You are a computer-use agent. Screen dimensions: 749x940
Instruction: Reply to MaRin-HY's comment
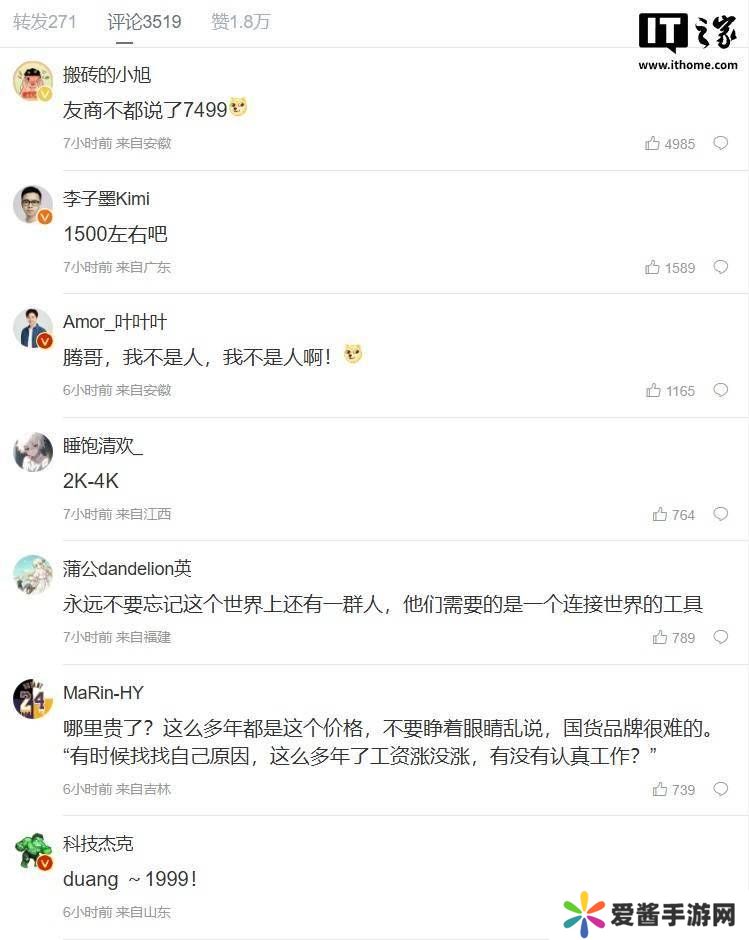click(x=720, y=789)
